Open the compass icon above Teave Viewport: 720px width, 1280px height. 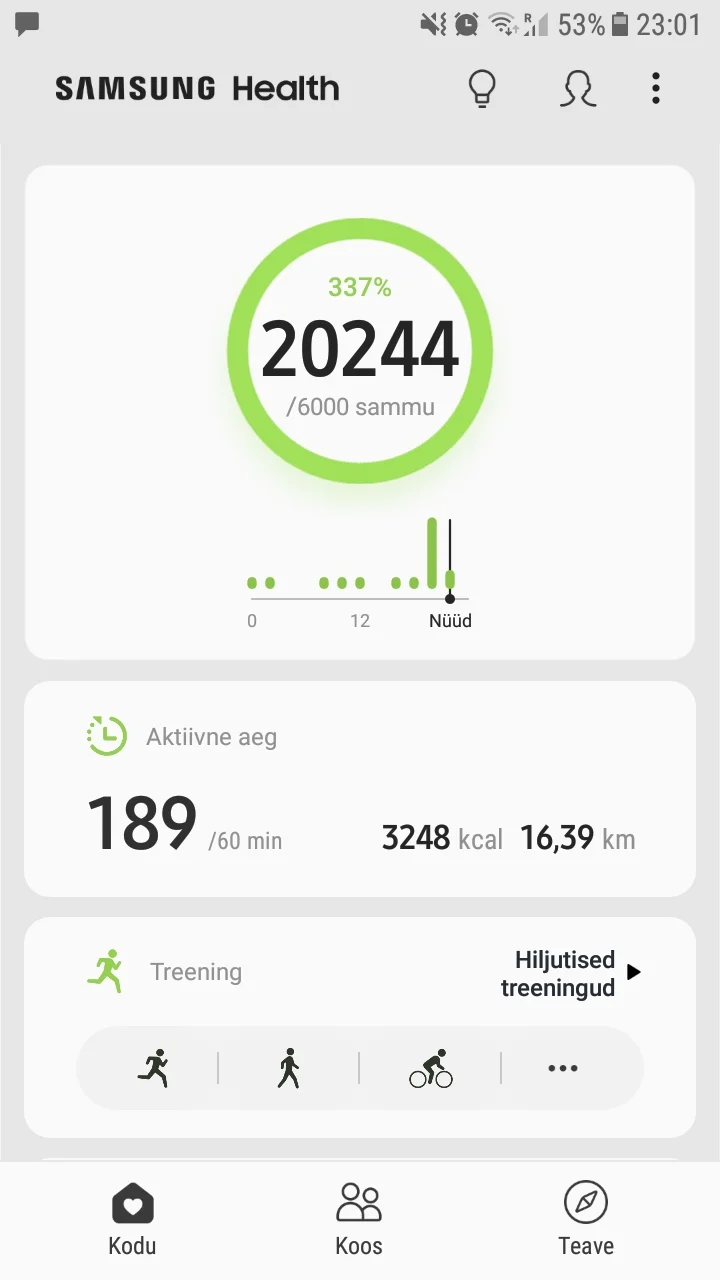click(x=586, y=1199)
